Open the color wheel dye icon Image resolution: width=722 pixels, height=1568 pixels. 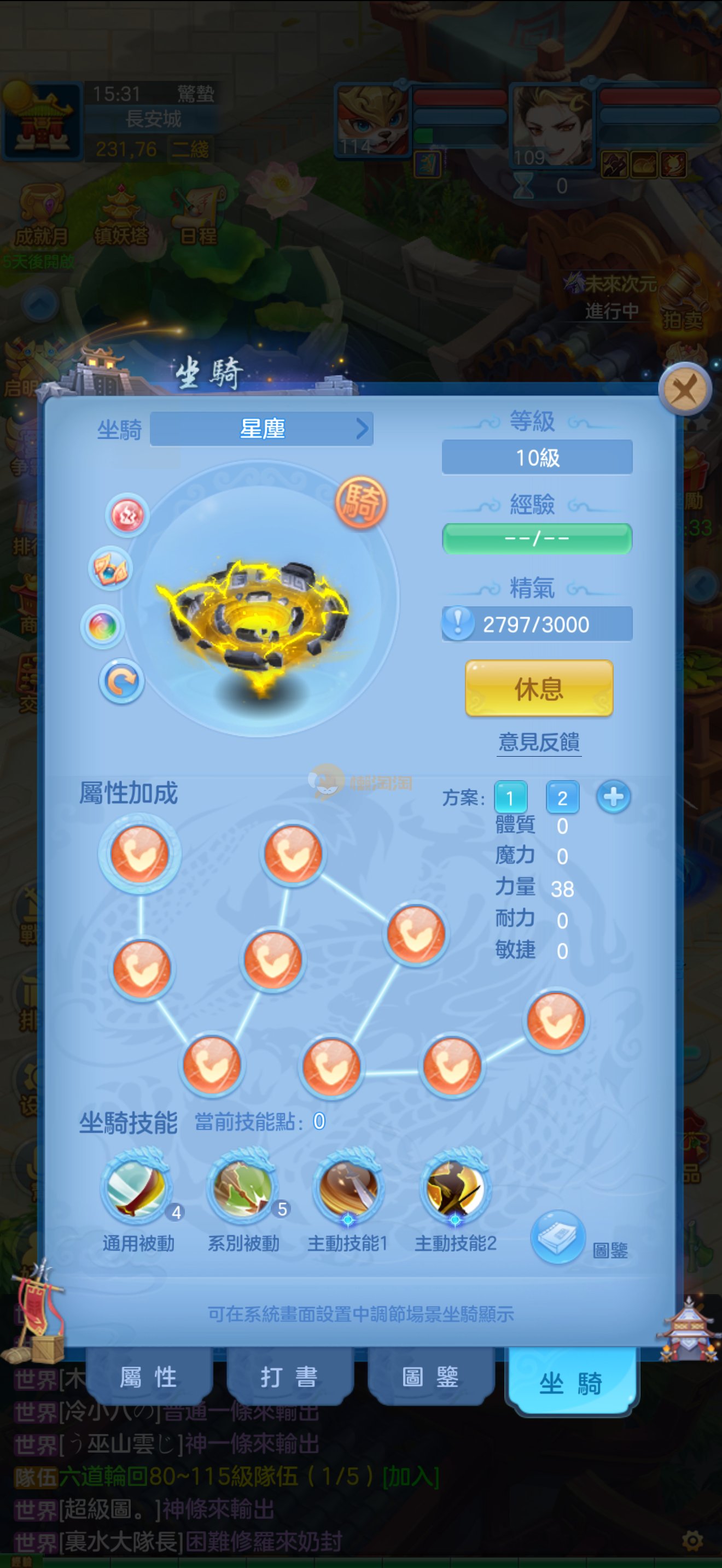point(102,627)
